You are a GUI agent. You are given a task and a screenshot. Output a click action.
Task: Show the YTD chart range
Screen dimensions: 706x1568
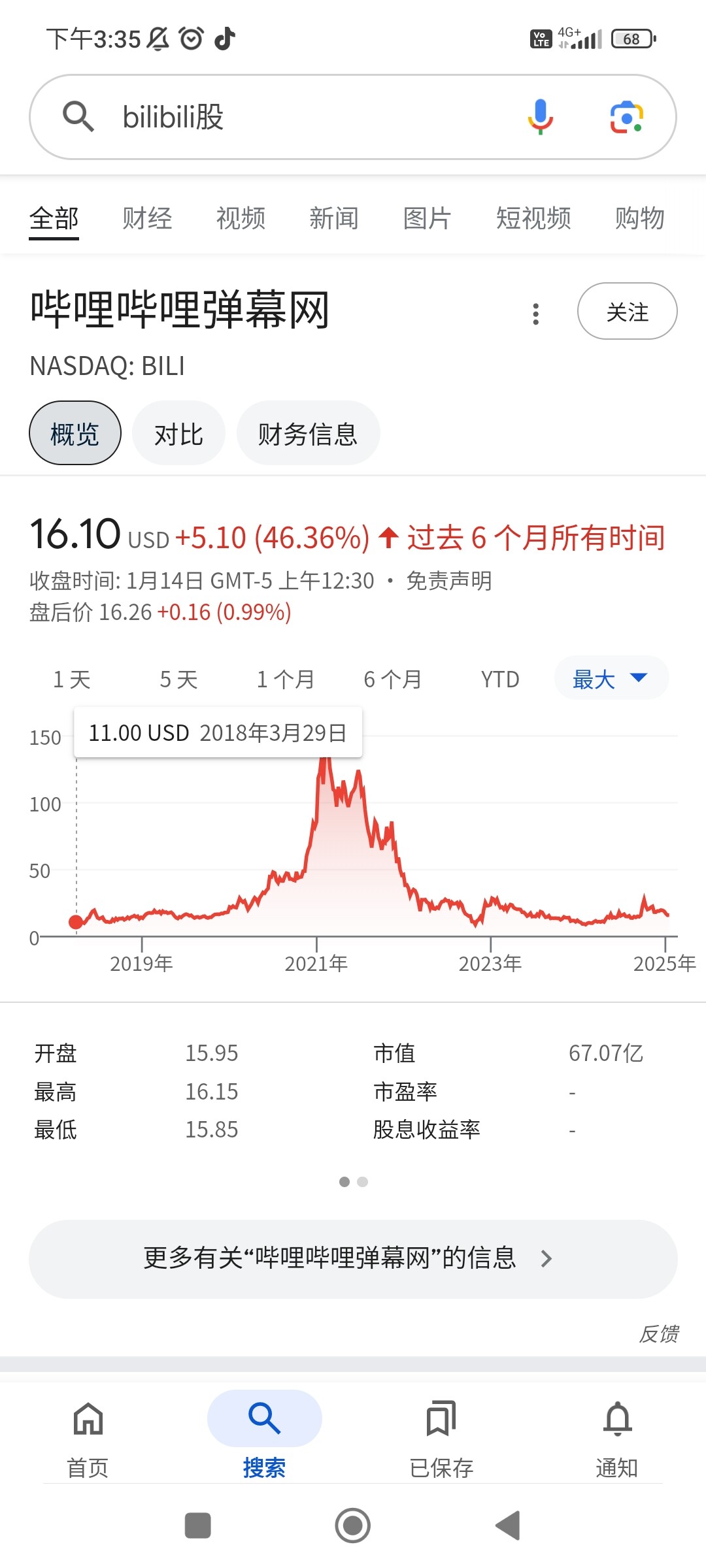500,679
